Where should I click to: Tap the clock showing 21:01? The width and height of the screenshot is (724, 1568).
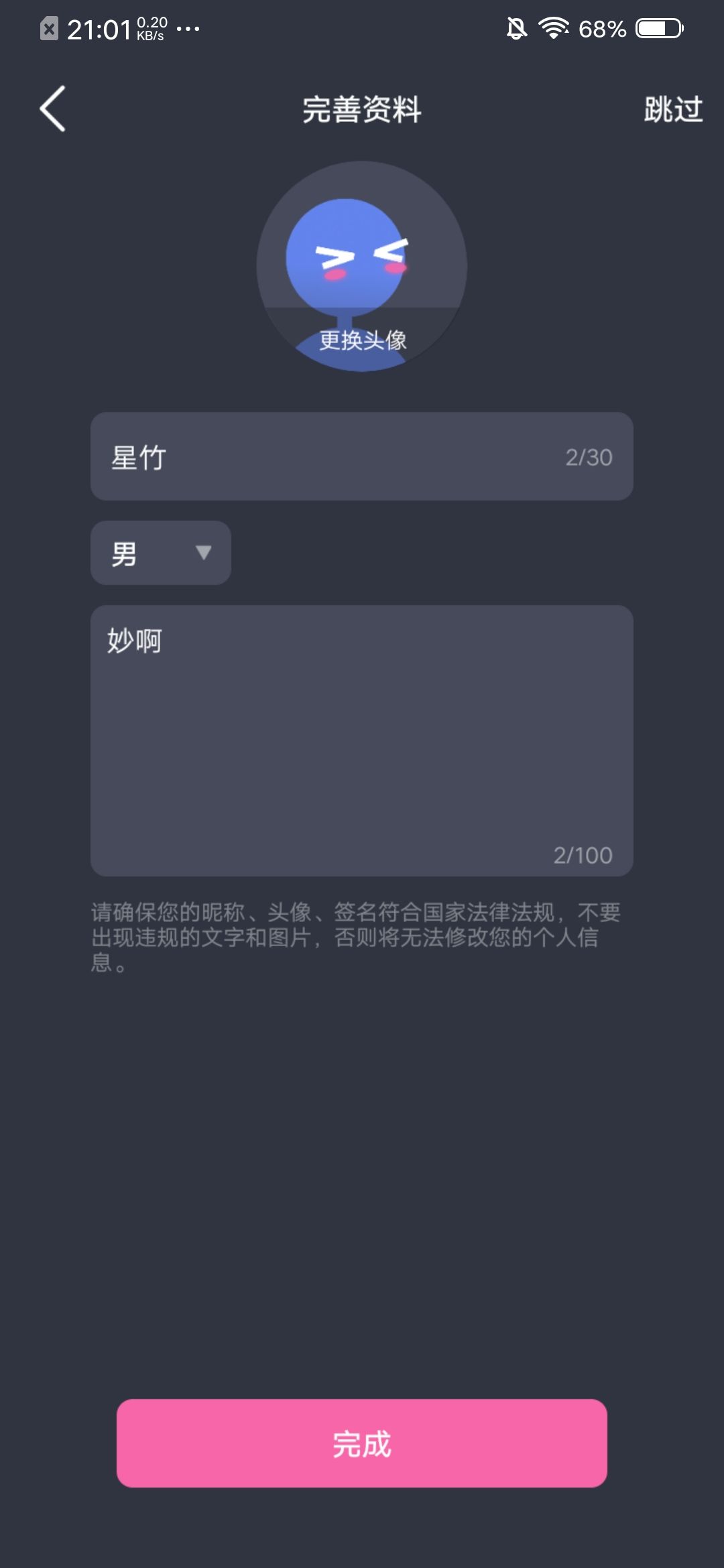click(x=101, y=27)
